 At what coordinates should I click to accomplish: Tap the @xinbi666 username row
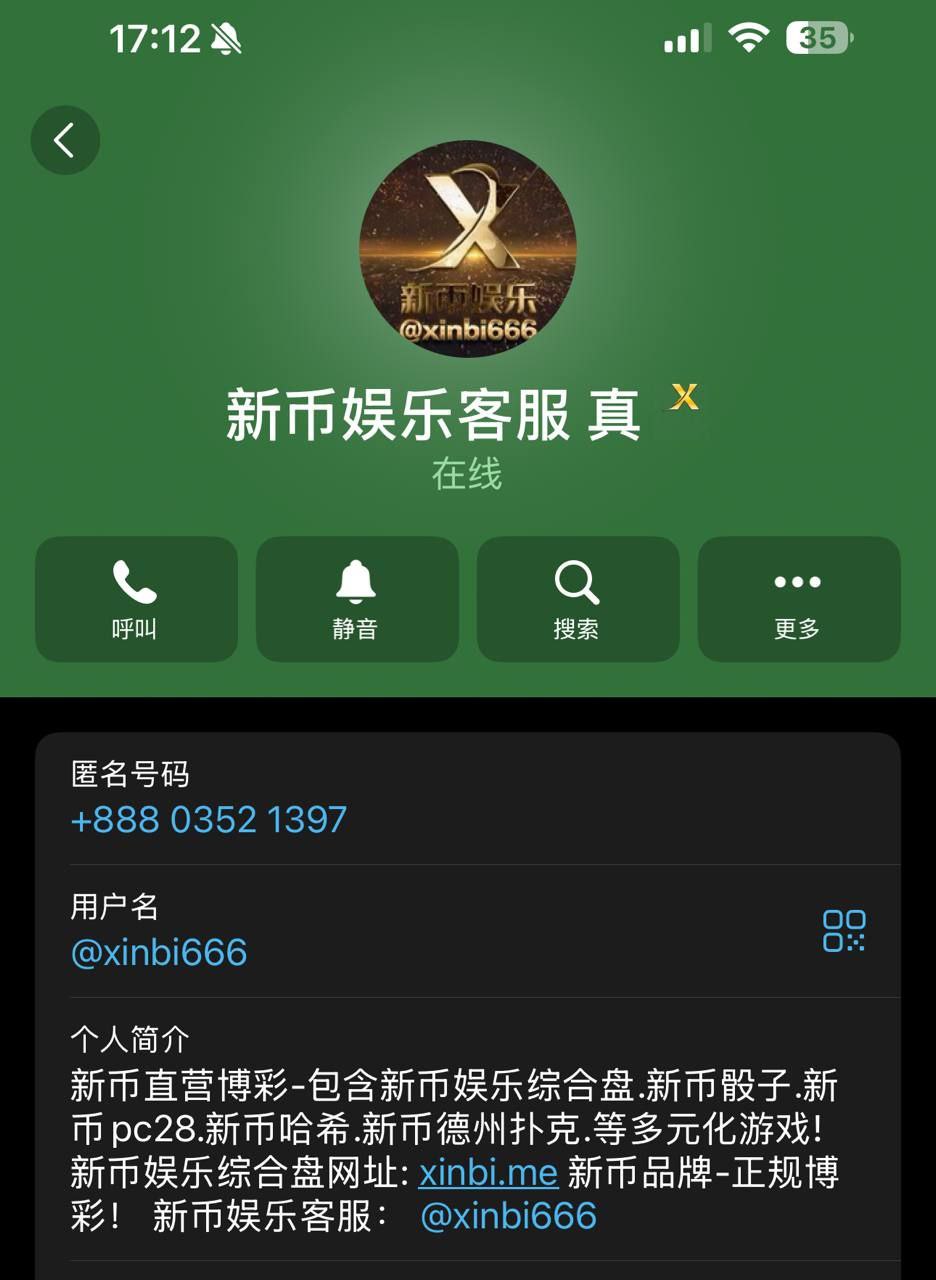click(160, 952)
